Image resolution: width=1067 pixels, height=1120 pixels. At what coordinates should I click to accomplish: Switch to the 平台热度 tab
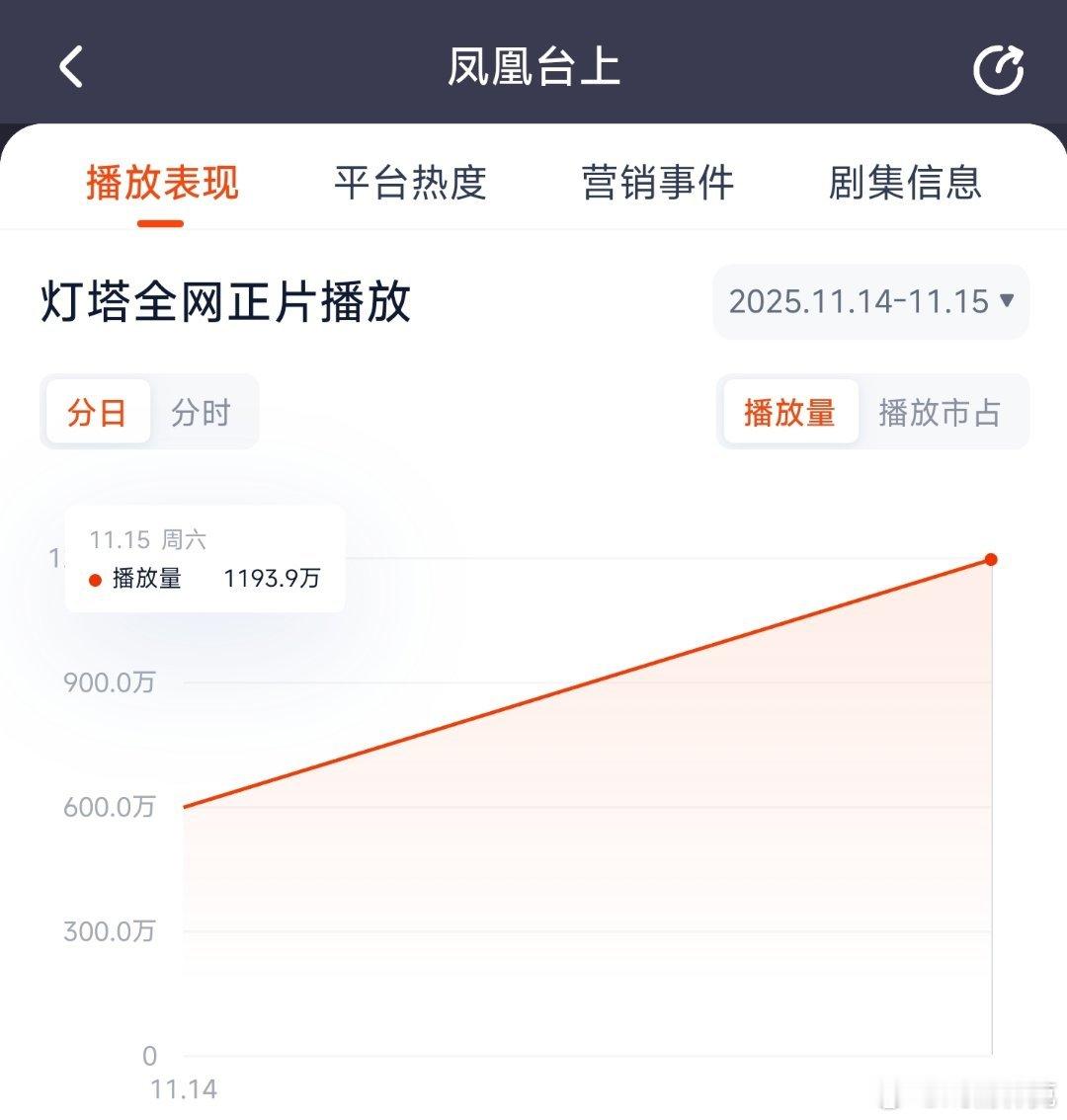tap(410, 183)
